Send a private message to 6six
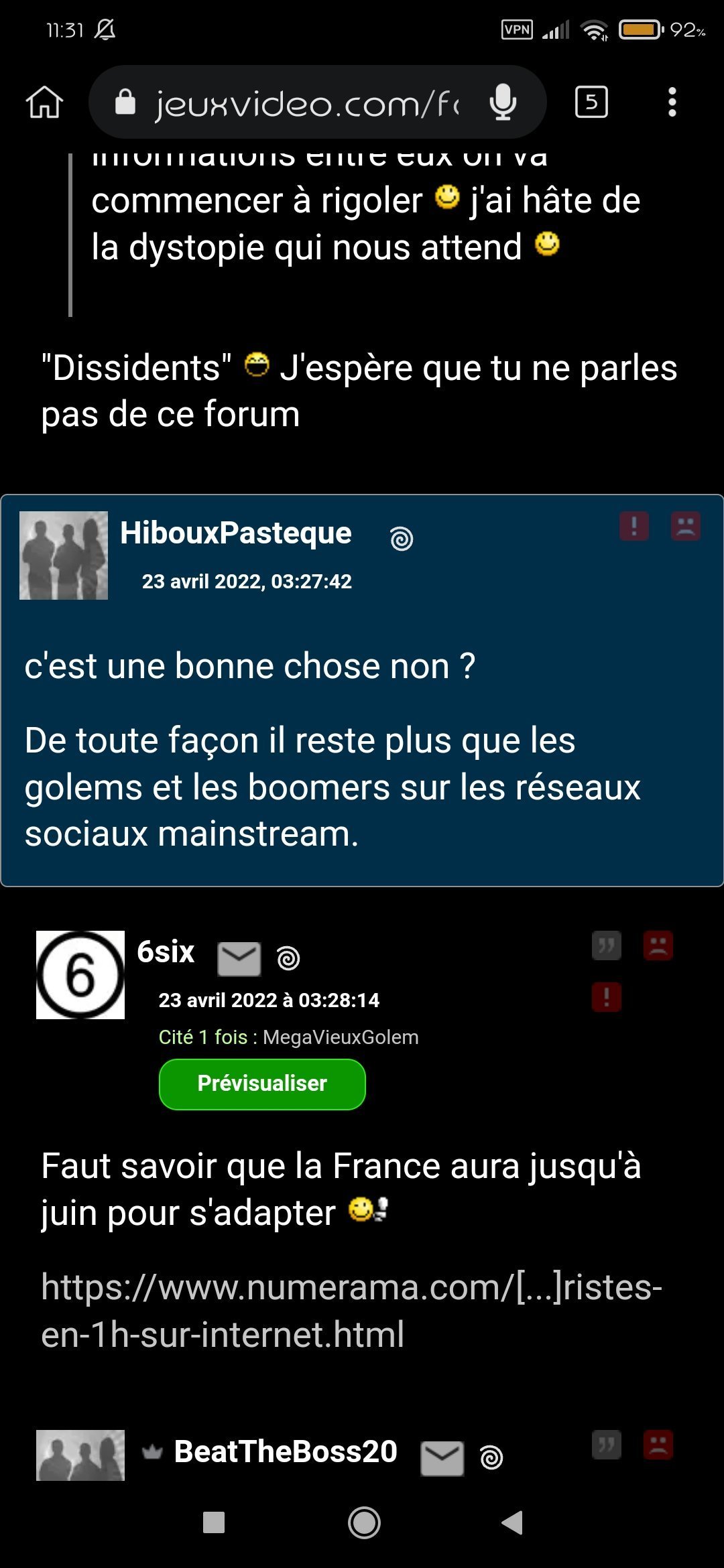 pyautogui.click(x=239, y=959)
